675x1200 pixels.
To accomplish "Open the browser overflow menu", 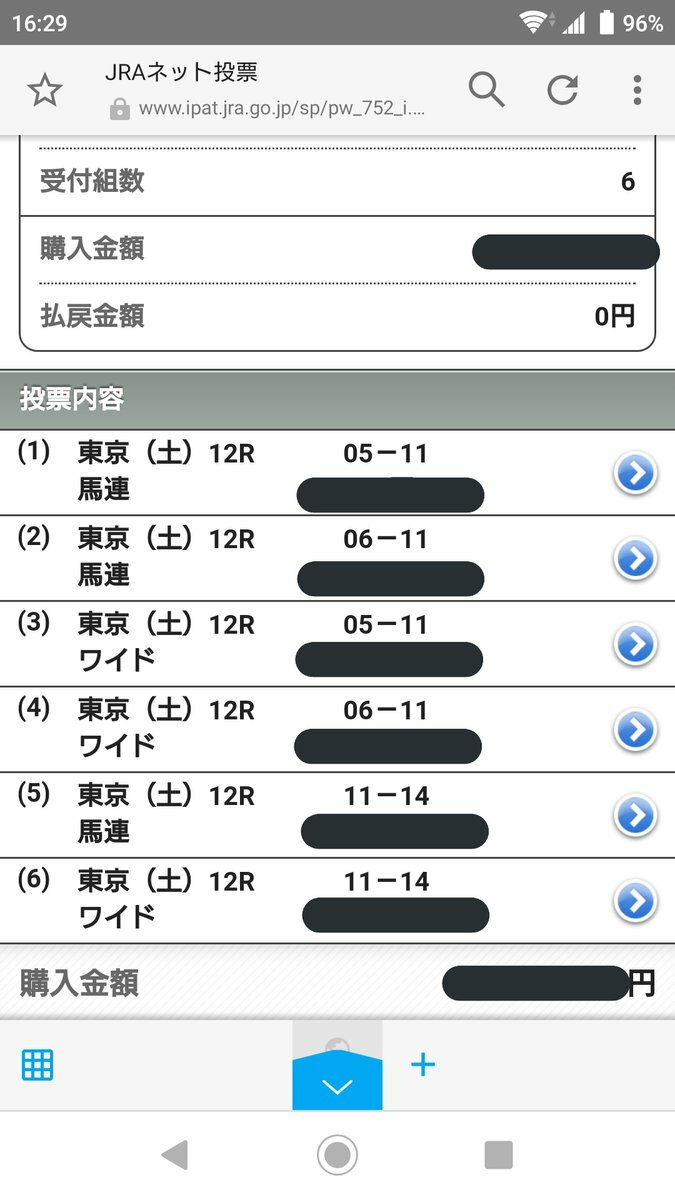I will click(x=637, y=90).
